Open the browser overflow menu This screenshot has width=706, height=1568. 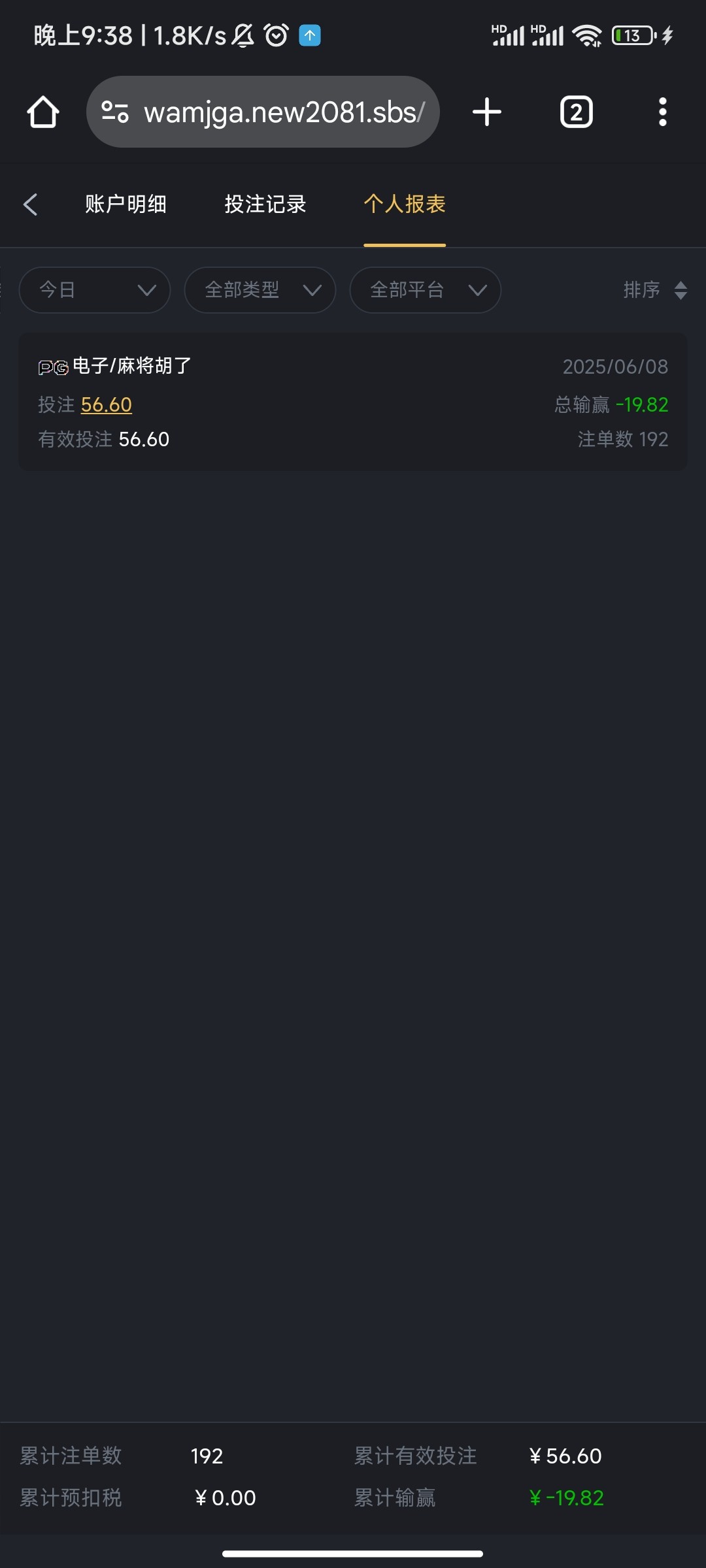pos(663,112)
